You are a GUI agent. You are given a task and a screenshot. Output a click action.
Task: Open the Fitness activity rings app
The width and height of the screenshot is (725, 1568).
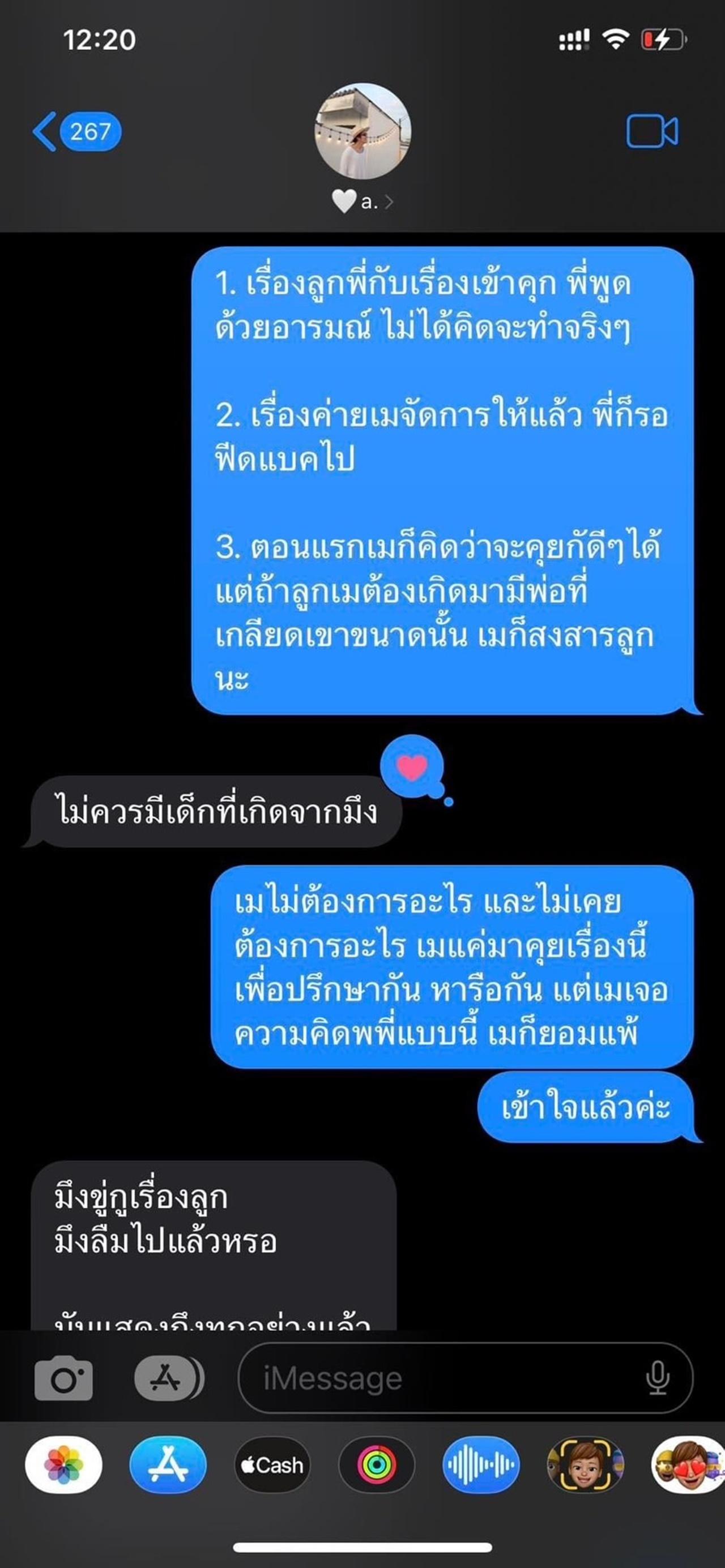[377, 1465]
